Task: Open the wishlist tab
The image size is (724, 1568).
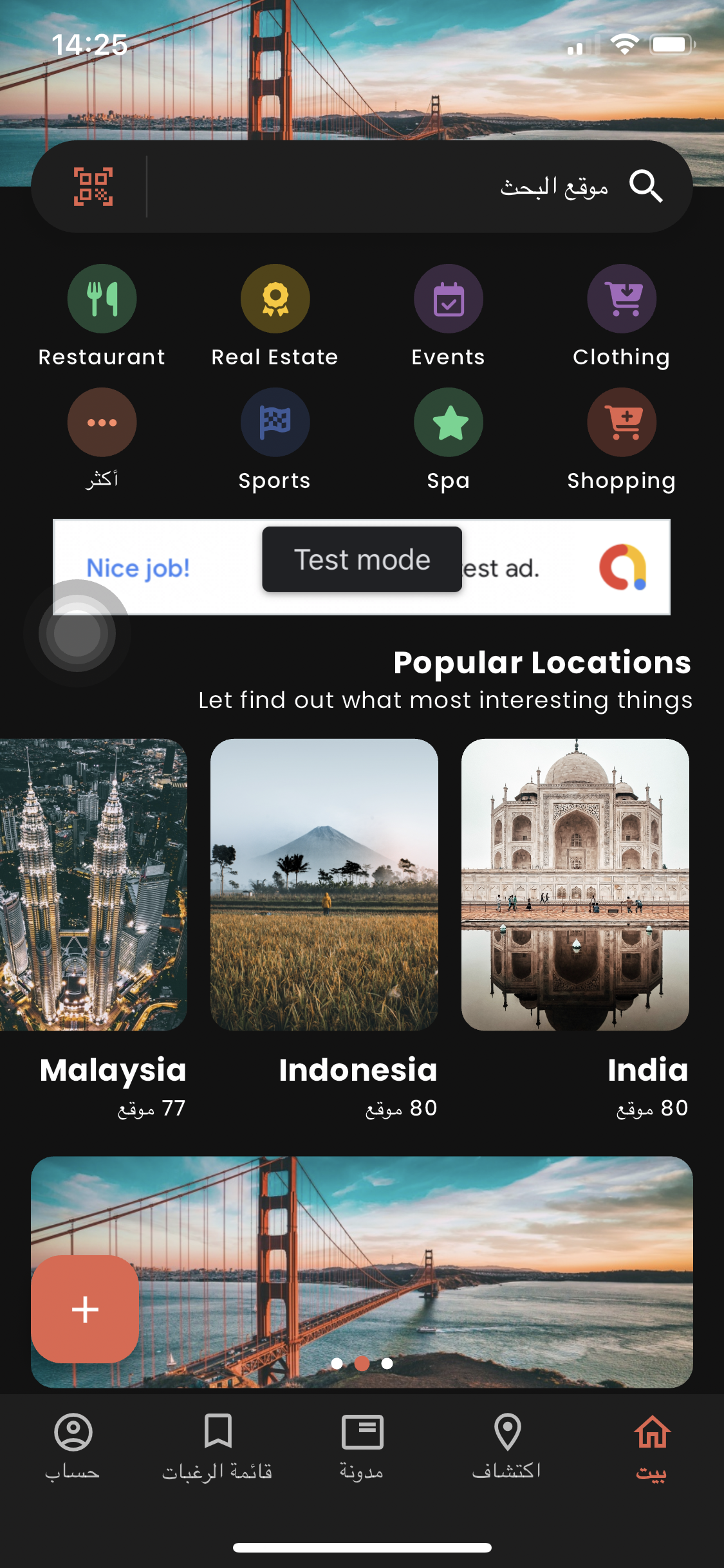Action: click(218, 1446)
